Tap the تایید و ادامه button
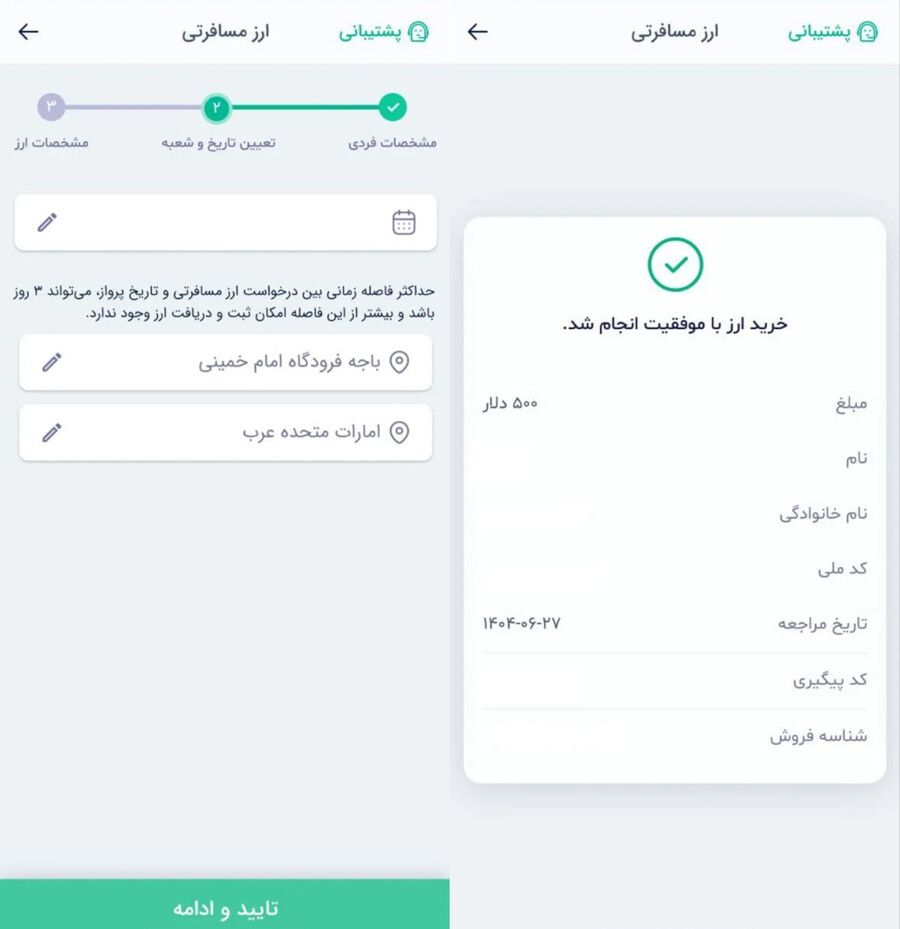This screenshot has height=929, width=900. [225, 907]
